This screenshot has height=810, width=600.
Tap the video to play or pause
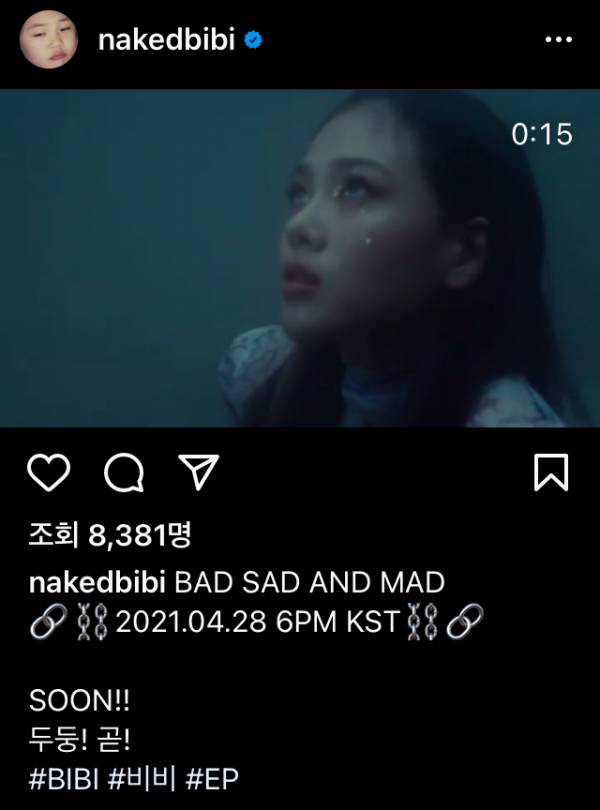pos(300,258)
